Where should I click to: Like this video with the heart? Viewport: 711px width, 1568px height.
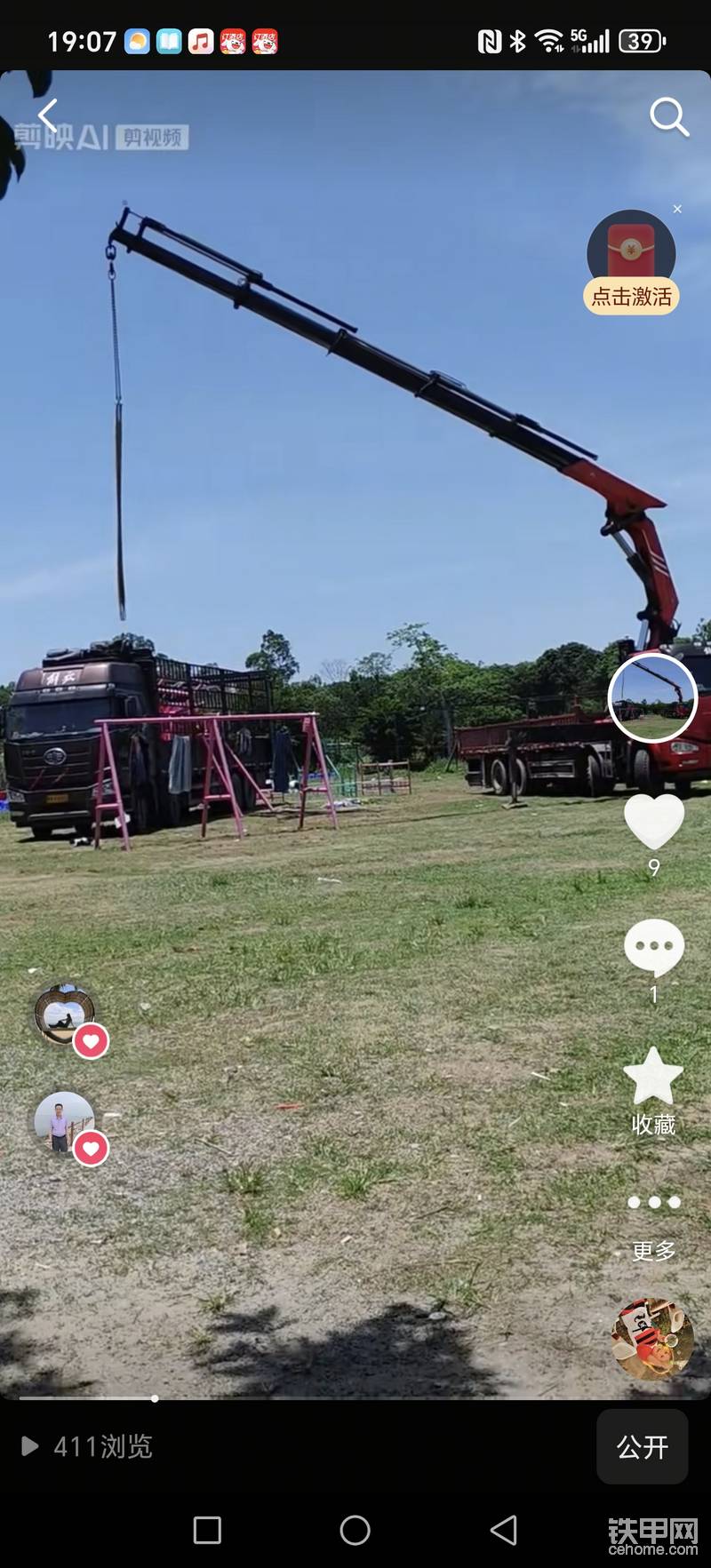pos(654,821)
